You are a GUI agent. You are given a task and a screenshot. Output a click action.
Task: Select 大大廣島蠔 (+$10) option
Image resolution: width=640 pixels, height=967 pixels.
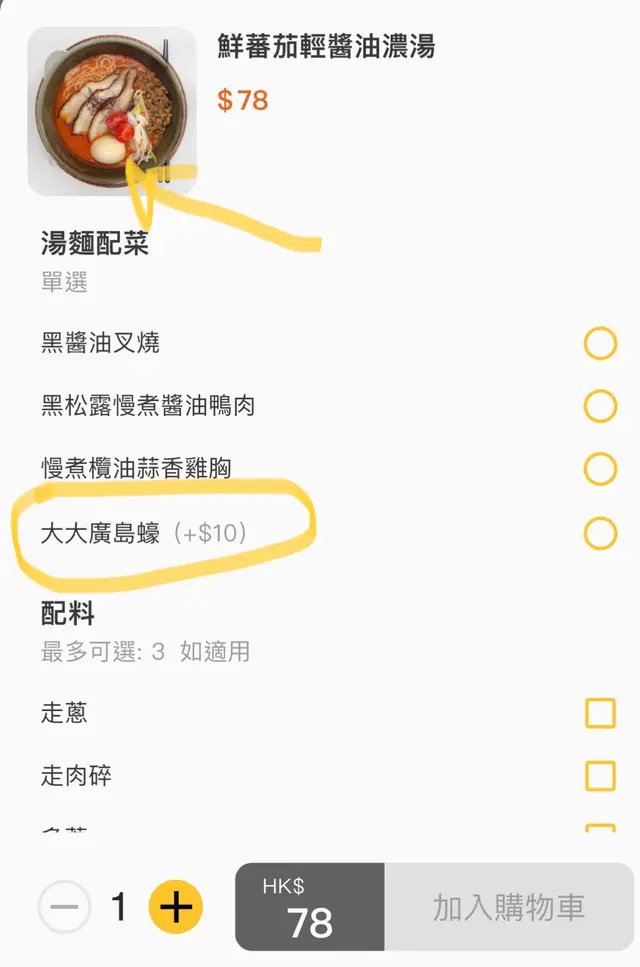[600, 533]
